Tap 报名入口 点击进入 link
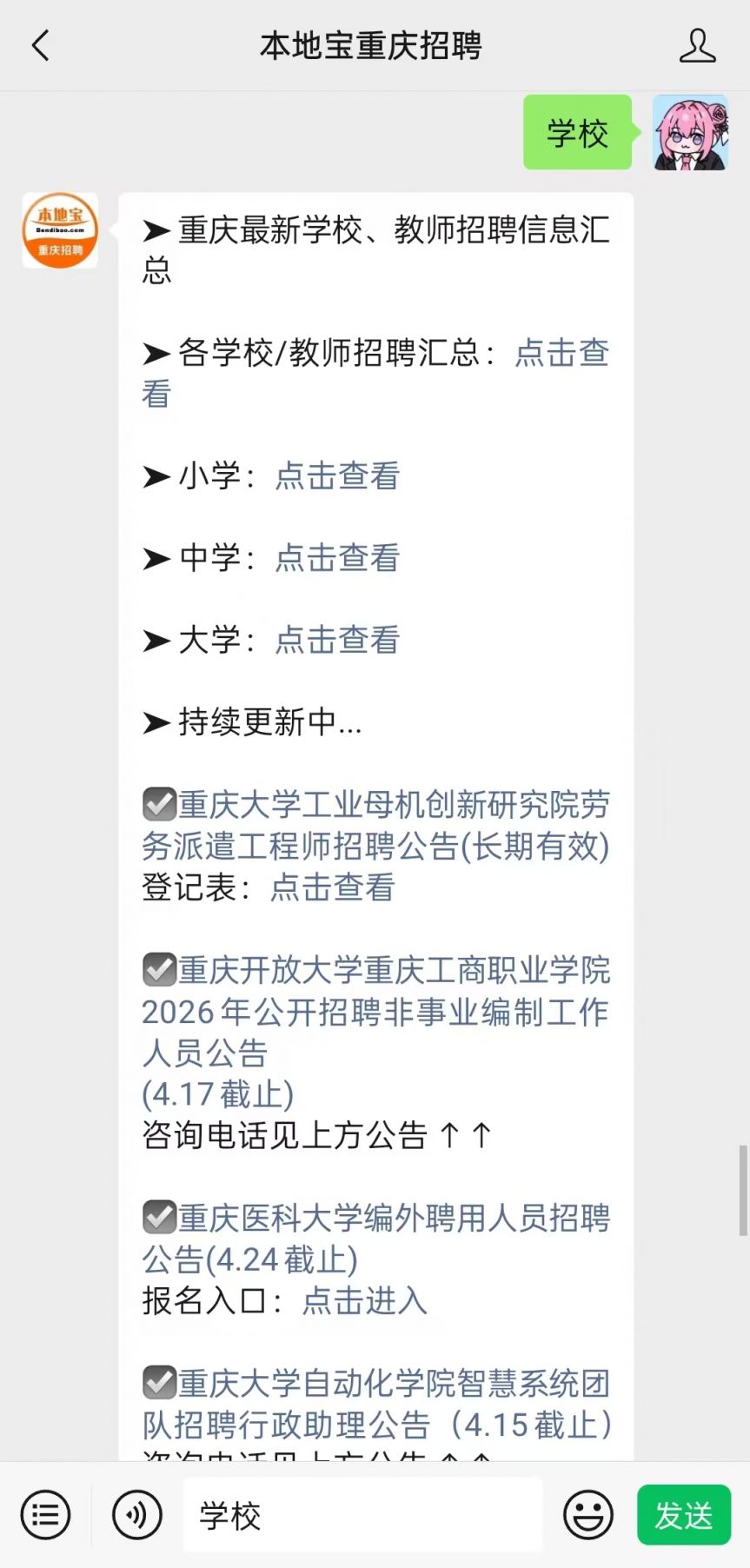 click(365, 1300)
